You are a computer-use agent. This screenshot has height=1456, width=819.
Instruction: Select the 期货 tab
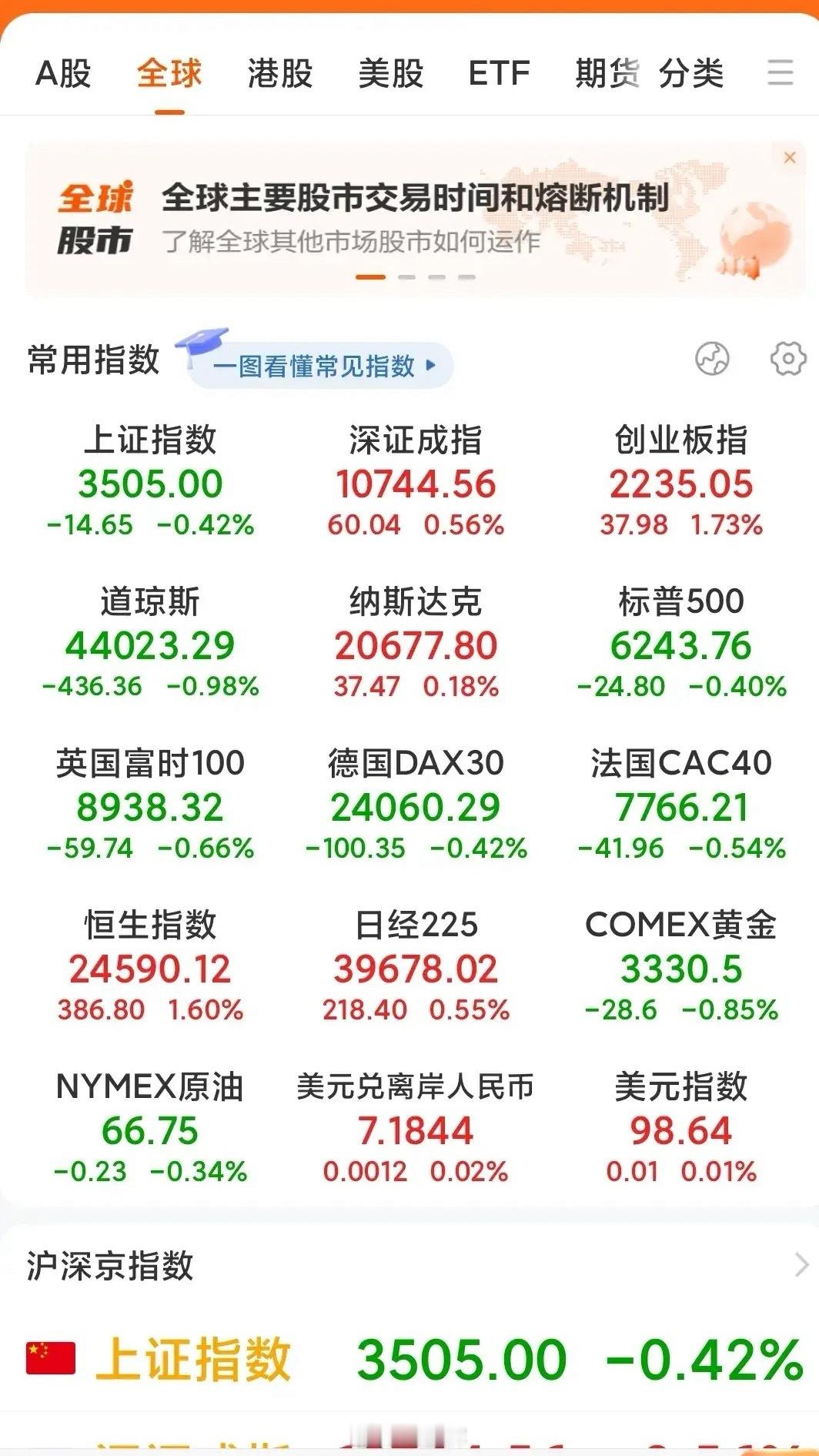coord(607,74)
